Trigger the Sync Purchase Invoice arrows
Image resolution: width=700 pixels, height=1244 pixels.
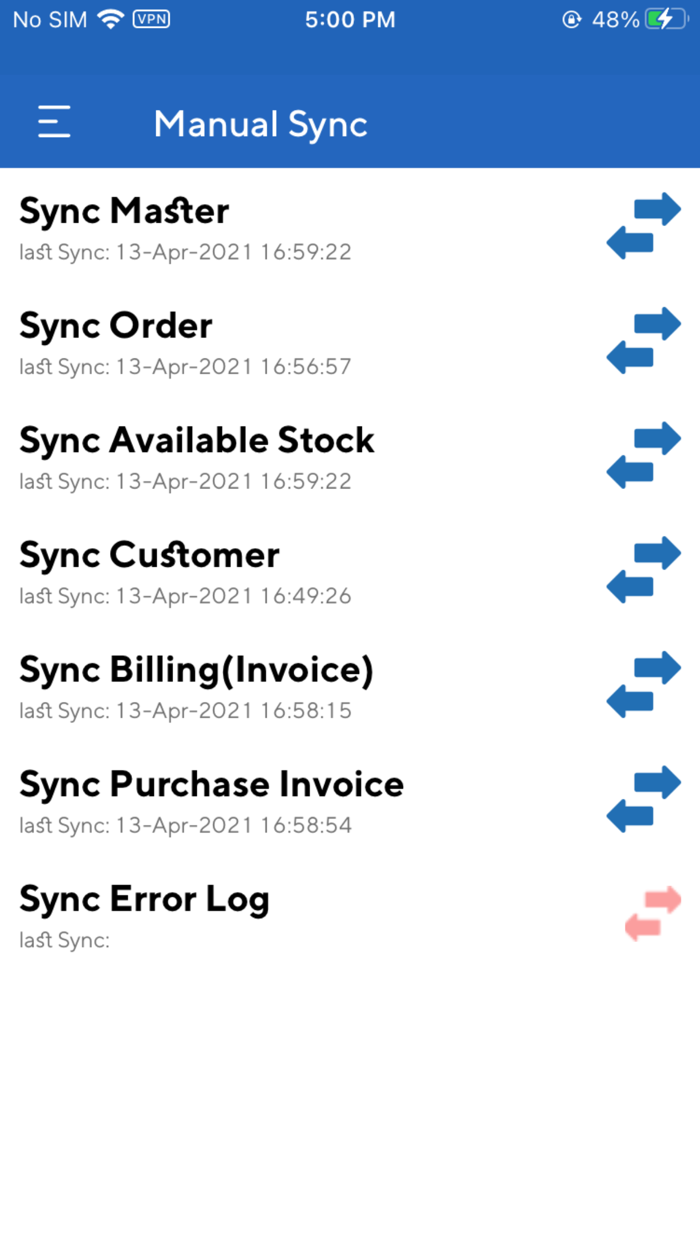pyautogui.click(x=644, y=799)
